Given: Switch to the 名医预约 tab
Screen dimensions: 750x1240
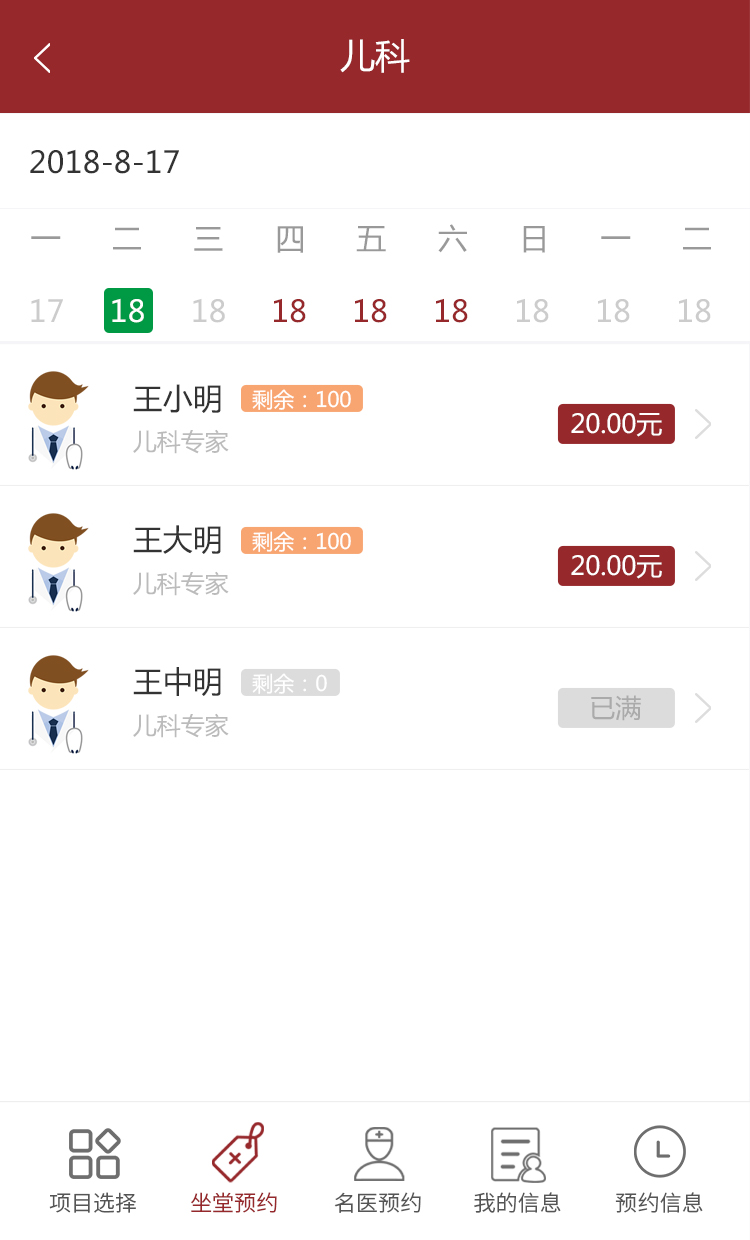Looking at the screenshot, I should [x=378, y=1170].
